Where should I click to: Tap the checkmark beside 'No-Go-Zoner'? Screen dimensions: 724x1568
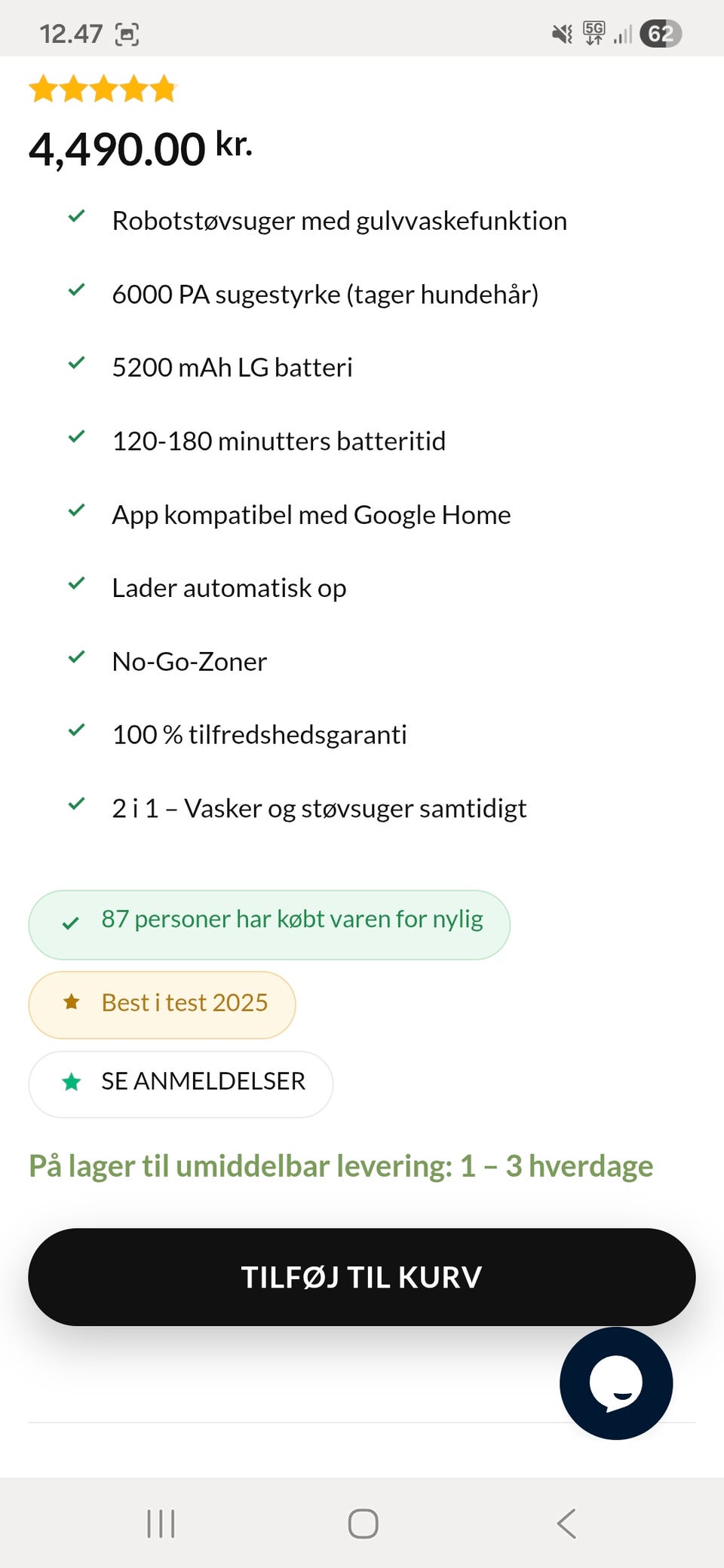pyautogui.click(x=76, y=655)
